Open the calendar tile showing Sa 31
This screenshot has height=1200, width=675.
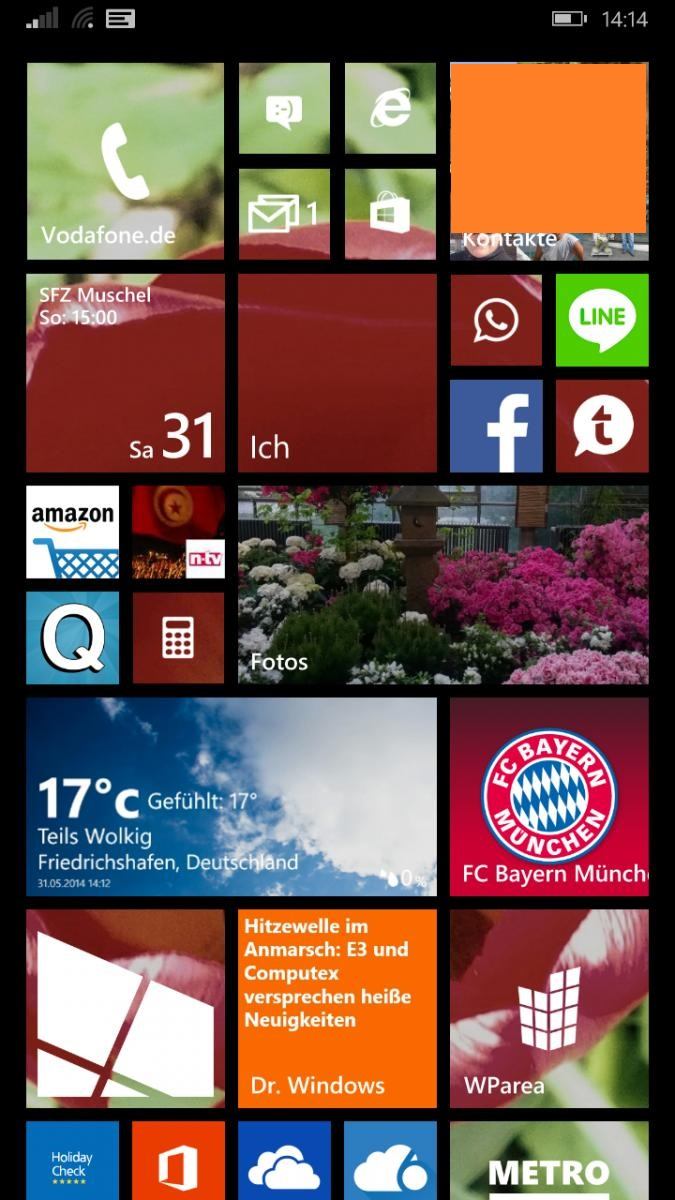[125, 373]
